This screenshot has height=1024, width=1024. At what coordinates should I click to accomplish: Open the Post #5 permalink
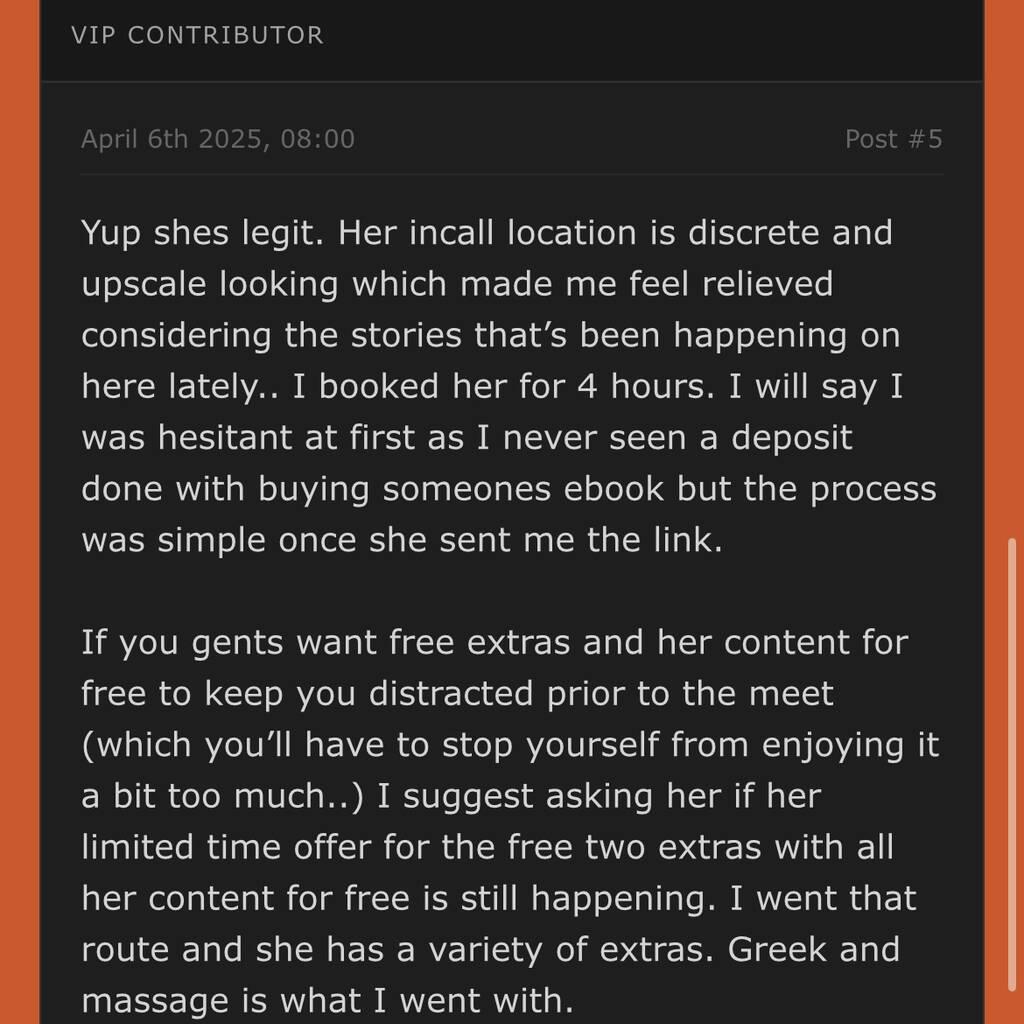point(893,139)
